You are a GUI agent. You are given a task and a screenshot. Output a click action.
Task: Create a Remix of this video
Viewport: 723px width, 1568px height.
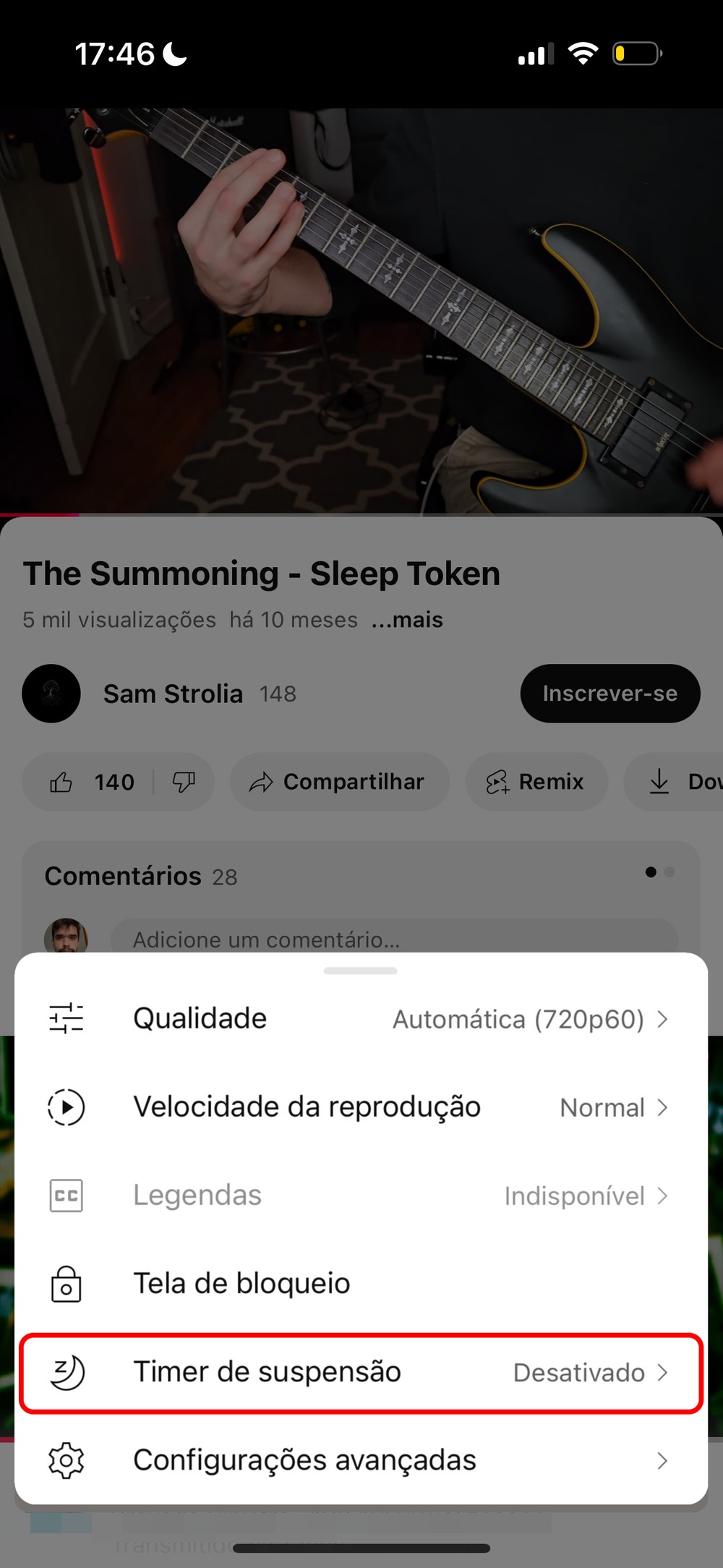pos(536,782)
